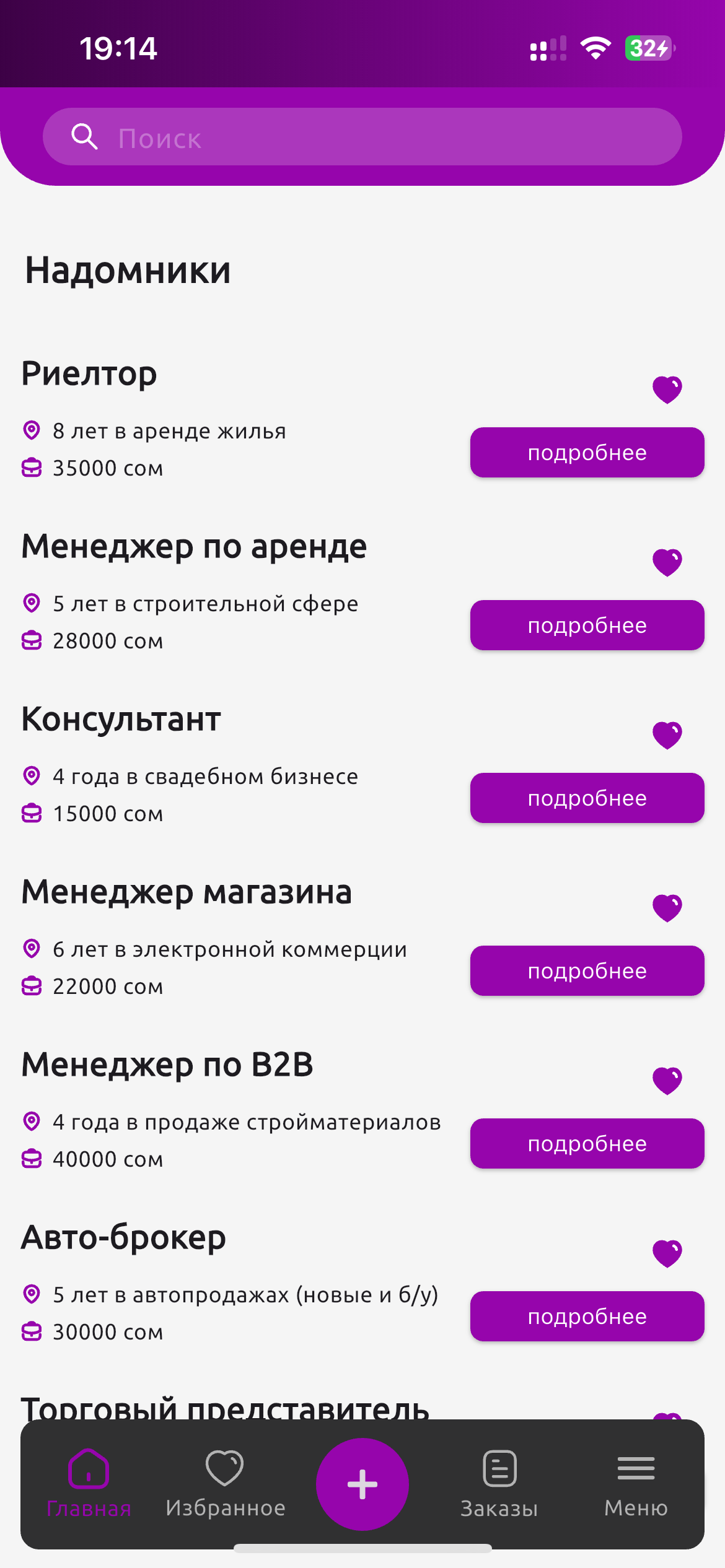Tap the purple plus icon to add new listing

click(x=362, y=1483)
